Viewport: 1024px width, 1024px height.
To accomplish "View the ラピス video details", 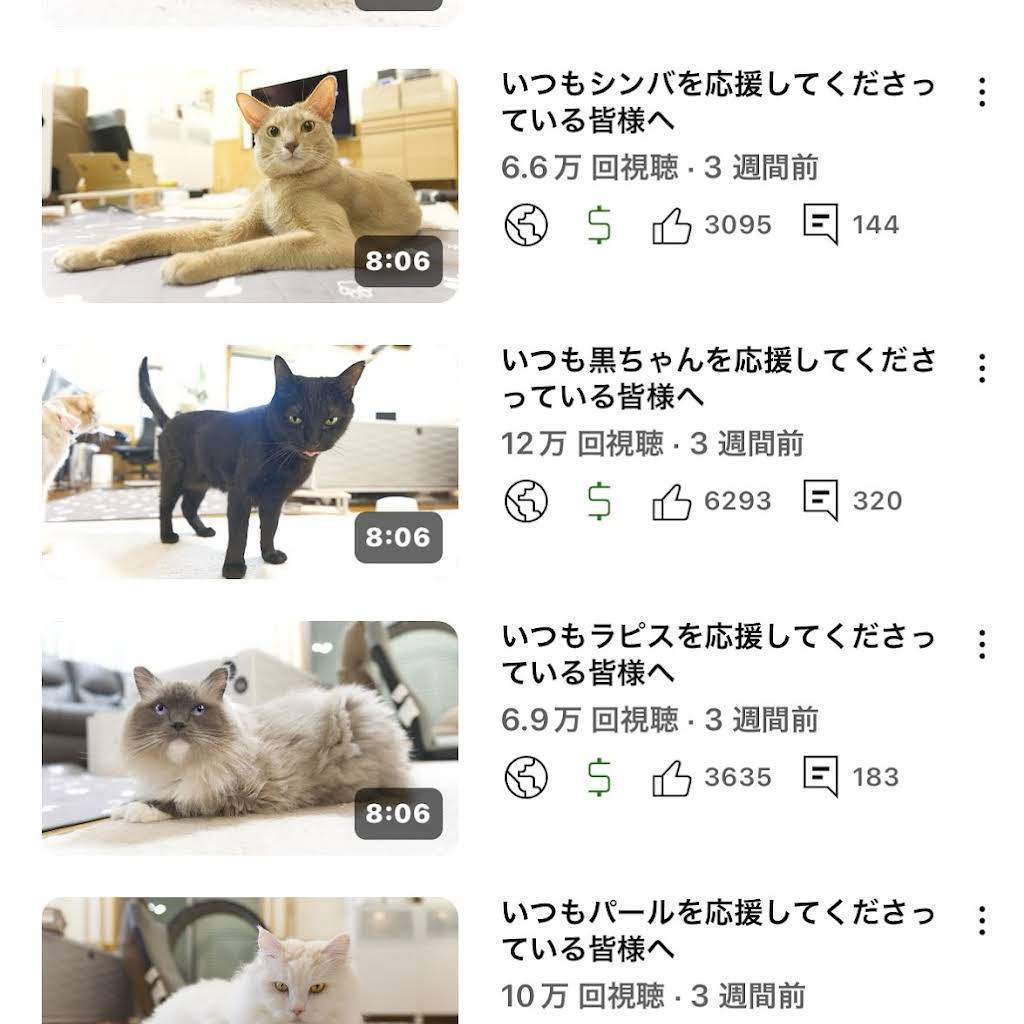I will point(718,654).
